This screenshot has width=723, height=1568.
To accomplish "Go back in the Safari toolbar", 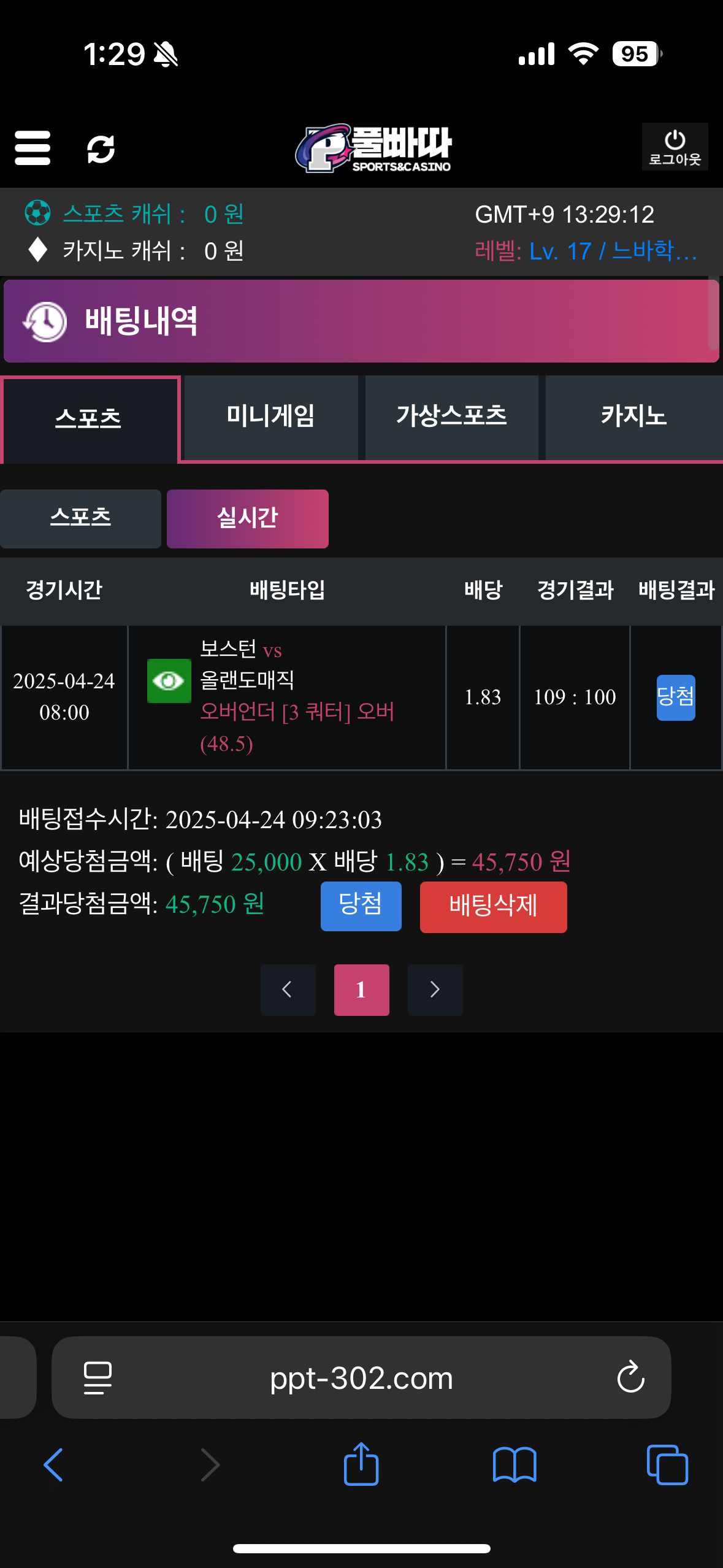I will pos(53,1465).
